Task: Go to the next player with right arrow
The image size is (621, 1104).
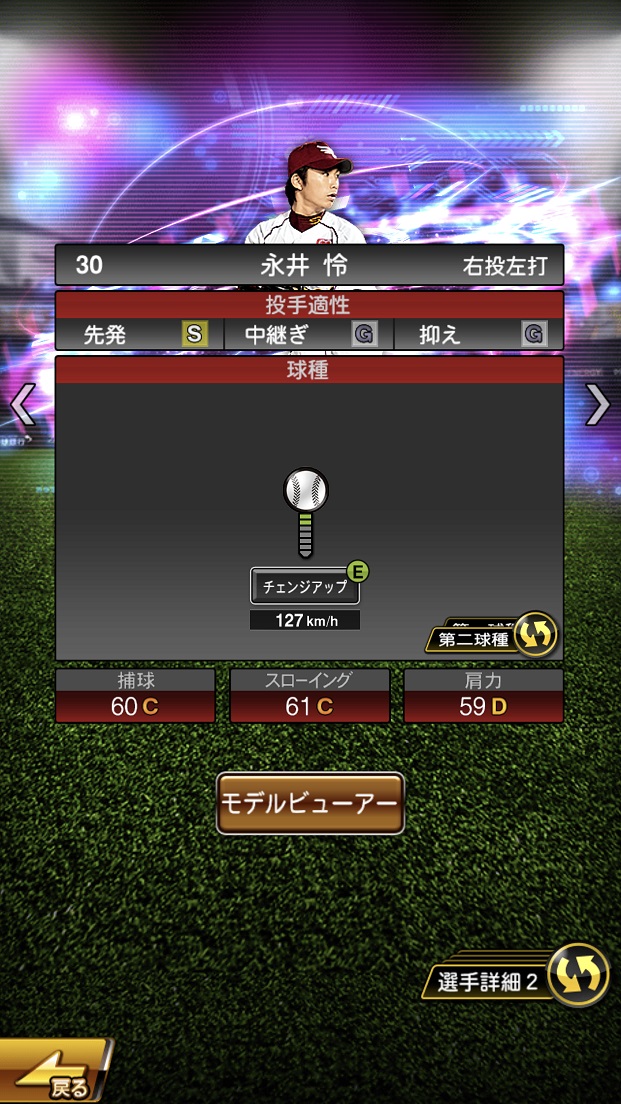Action: tap(597, 404)
